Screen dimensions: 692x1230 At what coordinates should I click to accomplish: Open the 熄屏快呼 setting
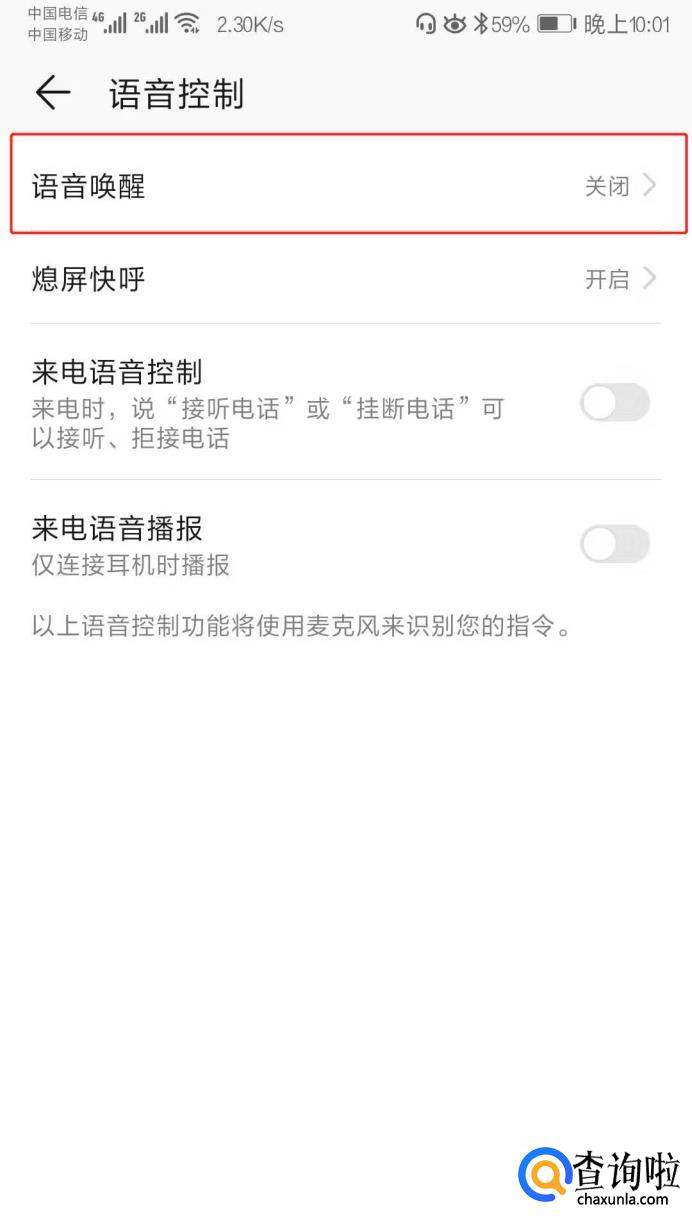point(346,278)
